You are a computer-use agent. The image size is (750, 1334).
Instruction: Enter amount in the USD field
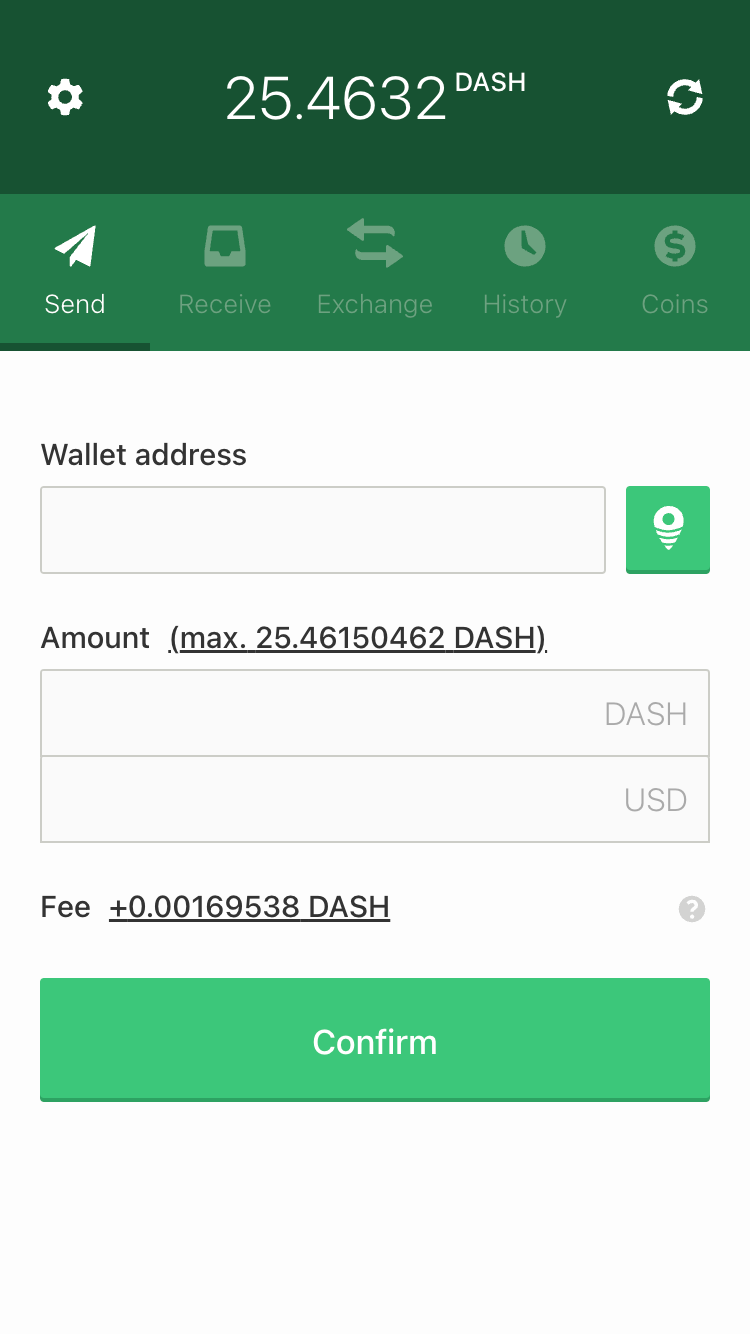point(375,800)
